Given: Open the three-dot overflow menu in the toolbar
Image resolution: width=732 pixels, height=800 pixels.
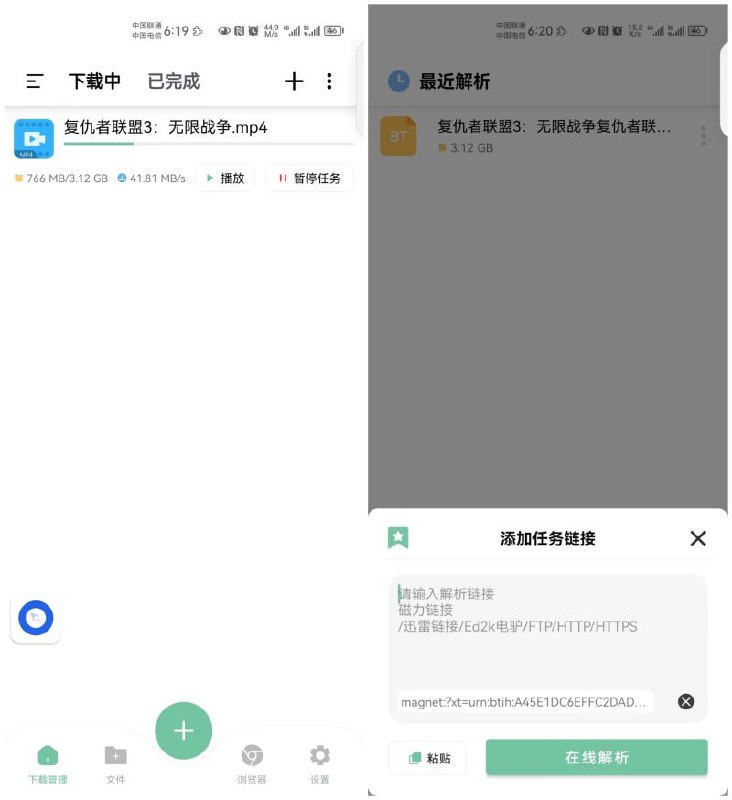Looking at the screenshot, I should point(329,81).
